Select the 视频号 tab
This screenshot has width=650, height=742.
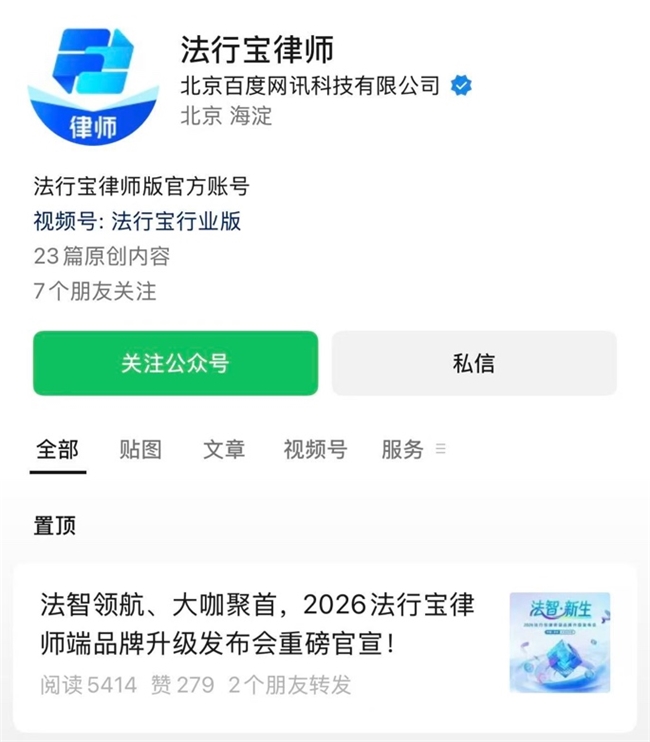[x=315, y=450]
